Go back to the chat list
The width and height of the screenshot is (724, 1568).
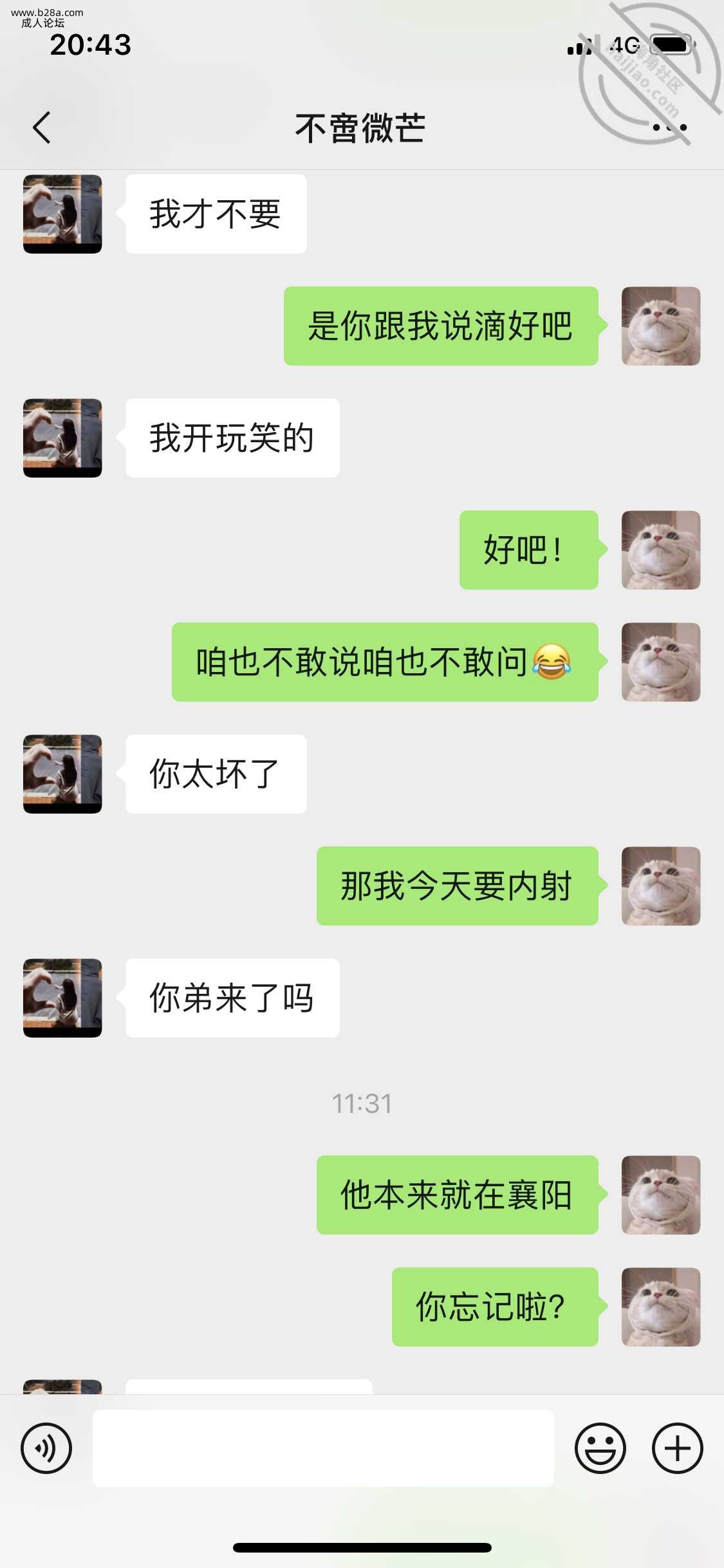click(x=42, y=127)
